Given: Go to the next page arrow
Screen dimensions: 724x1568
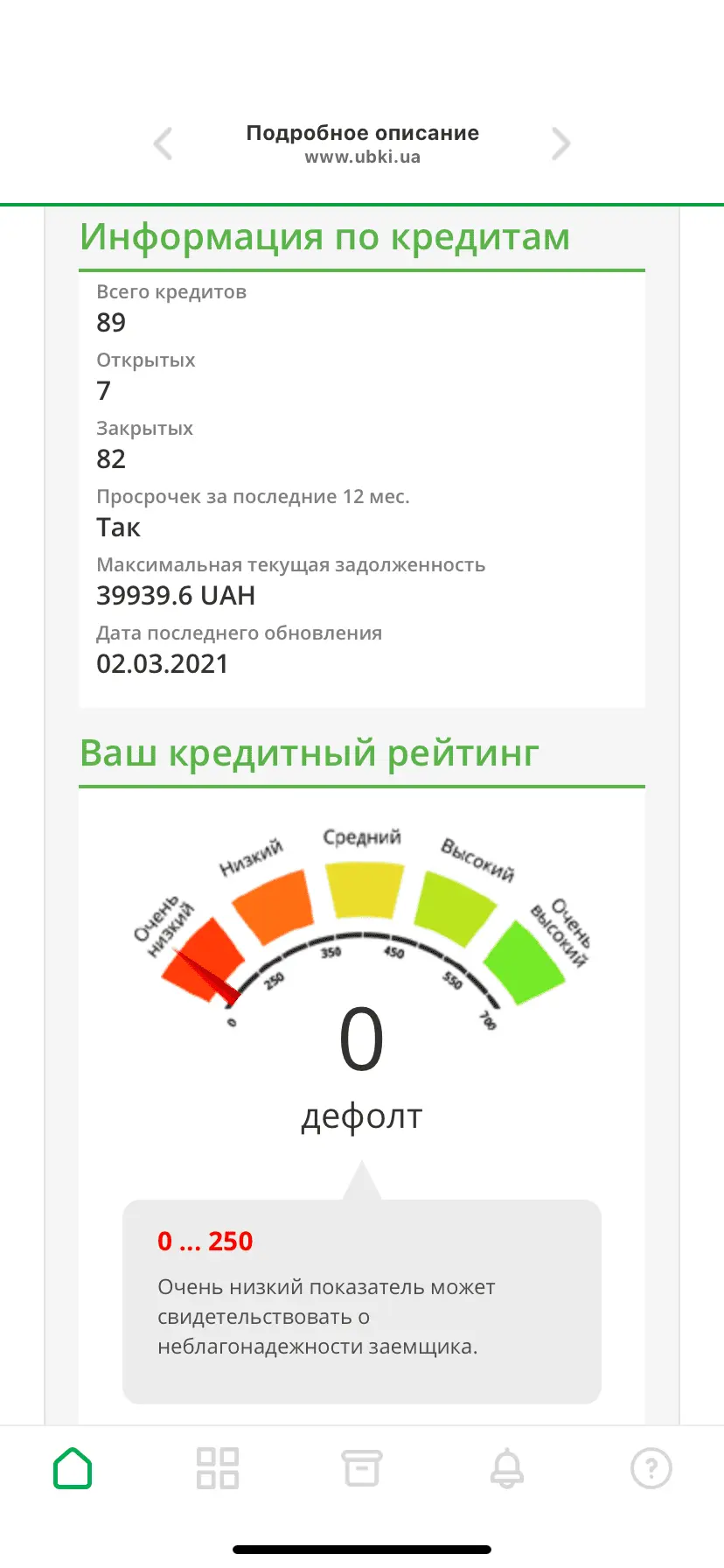Looking at the screenshot, I should tap(560, 143).
